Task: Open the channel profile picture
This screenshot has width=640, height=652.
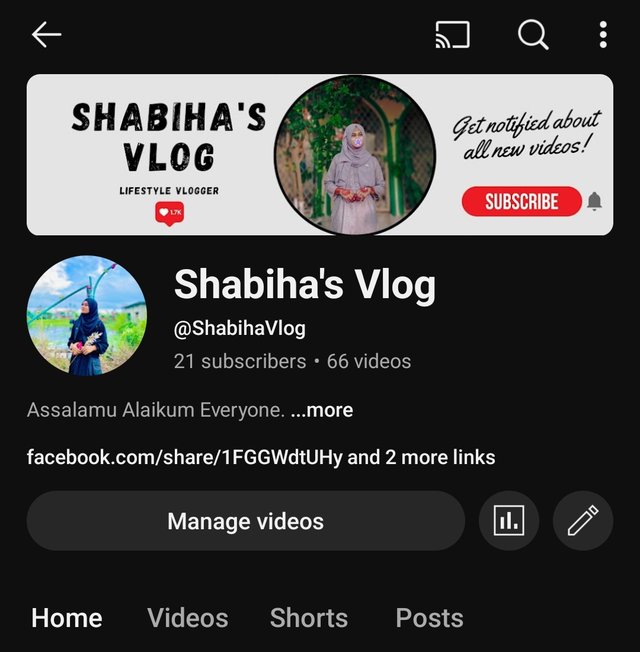Action: click(x=87, y=315)
